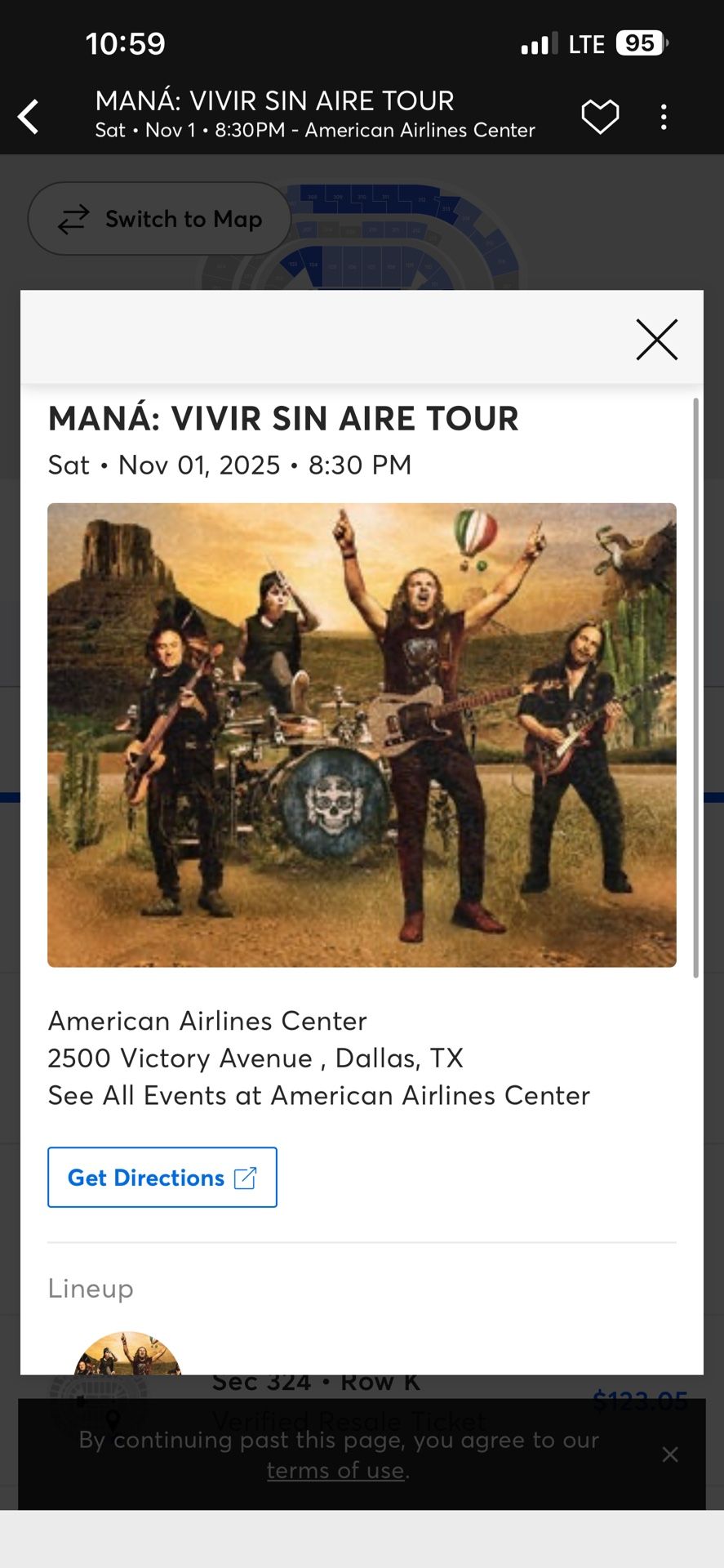Viewport: 724px width, 1568px height.
Task: Tap the event date and time row
Action: click(230, 464)
